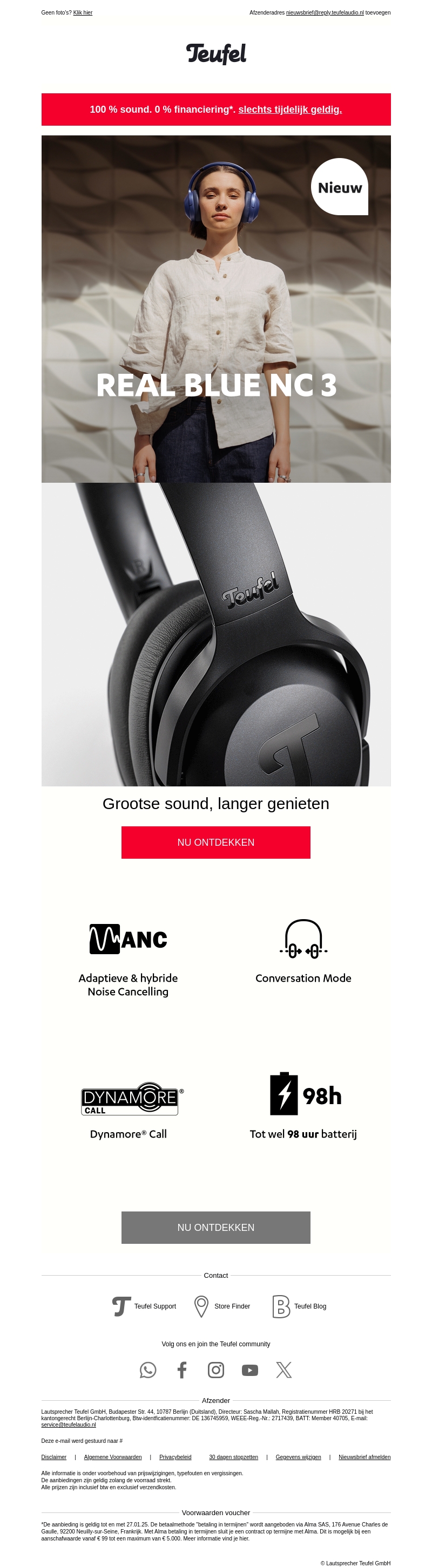
Task: Open the Real Blue NC 3 hero image
Action: (x=215, y=309)
